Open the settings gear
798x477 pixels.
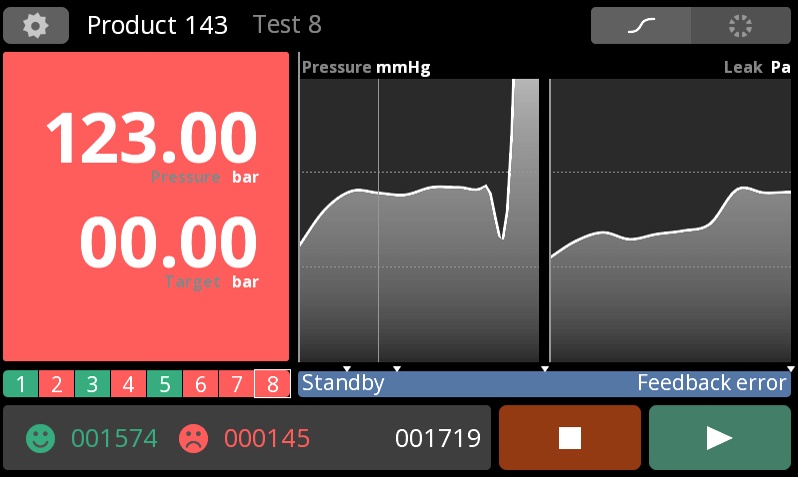(36, 25)
